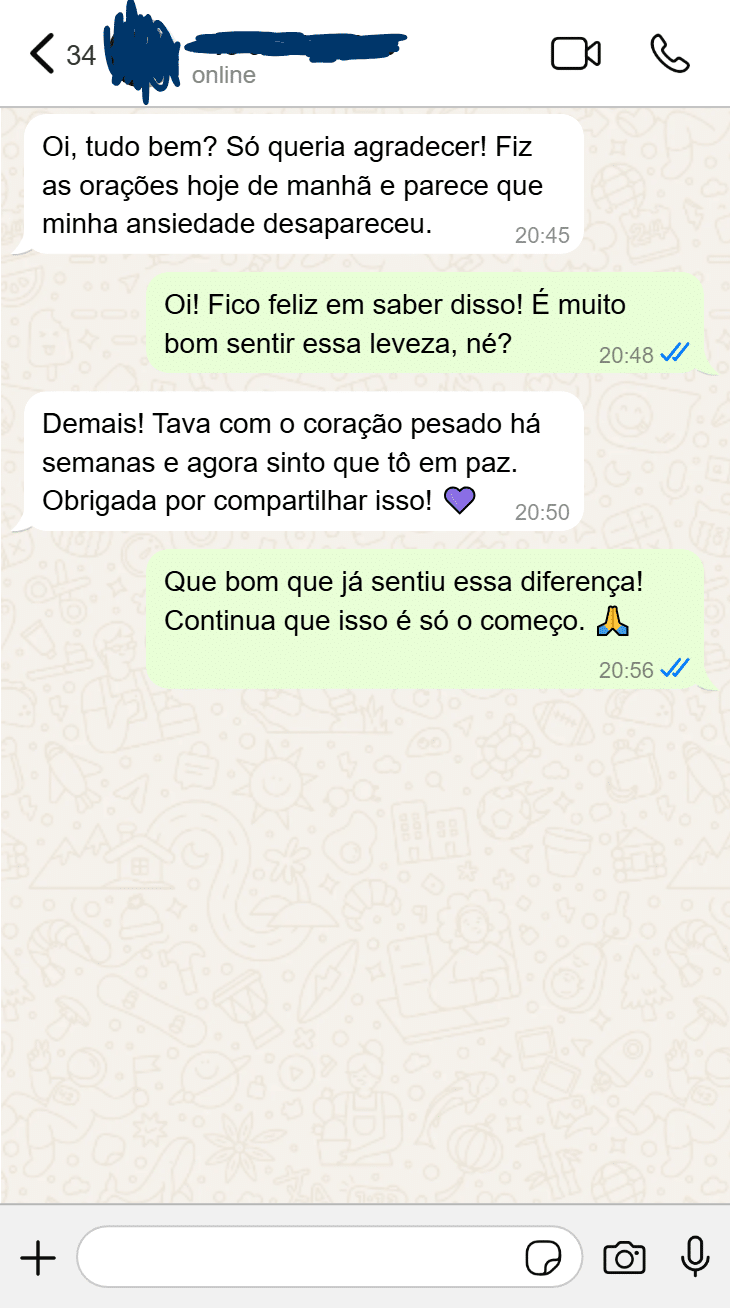Screen dimensions: 730x1308
Task: Go back to the chat list
Action: coord(42,54)
